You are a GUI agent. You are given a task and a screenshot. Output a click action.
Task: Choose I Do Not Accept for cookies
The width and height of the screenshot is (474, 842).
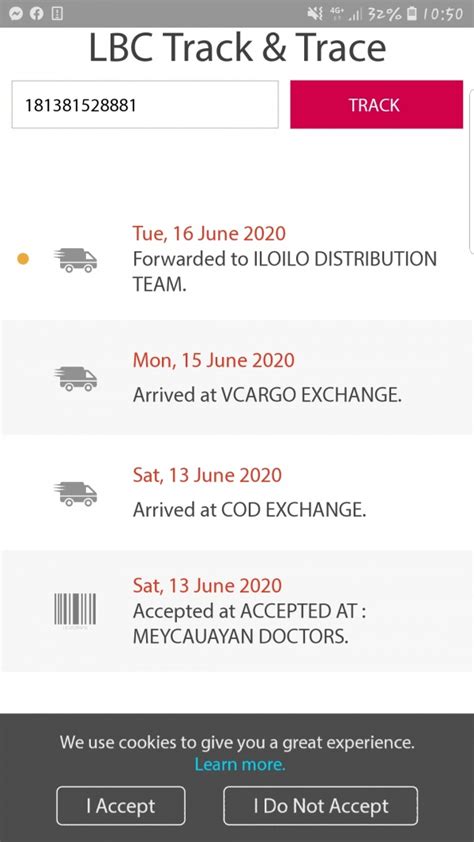(x=320, y=805)
